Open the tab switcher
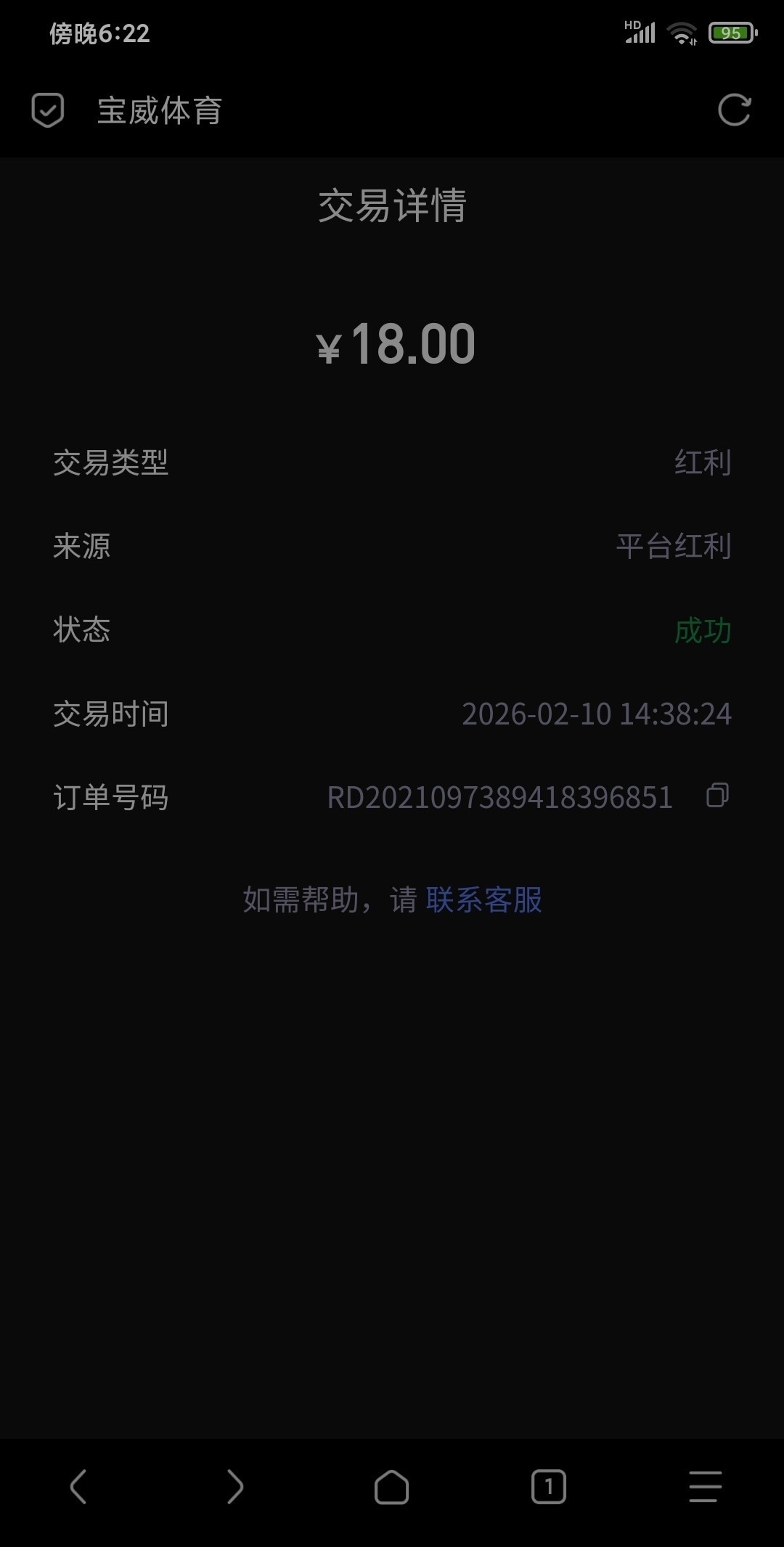784x1547 pixels. click(x=548, y=1487)
